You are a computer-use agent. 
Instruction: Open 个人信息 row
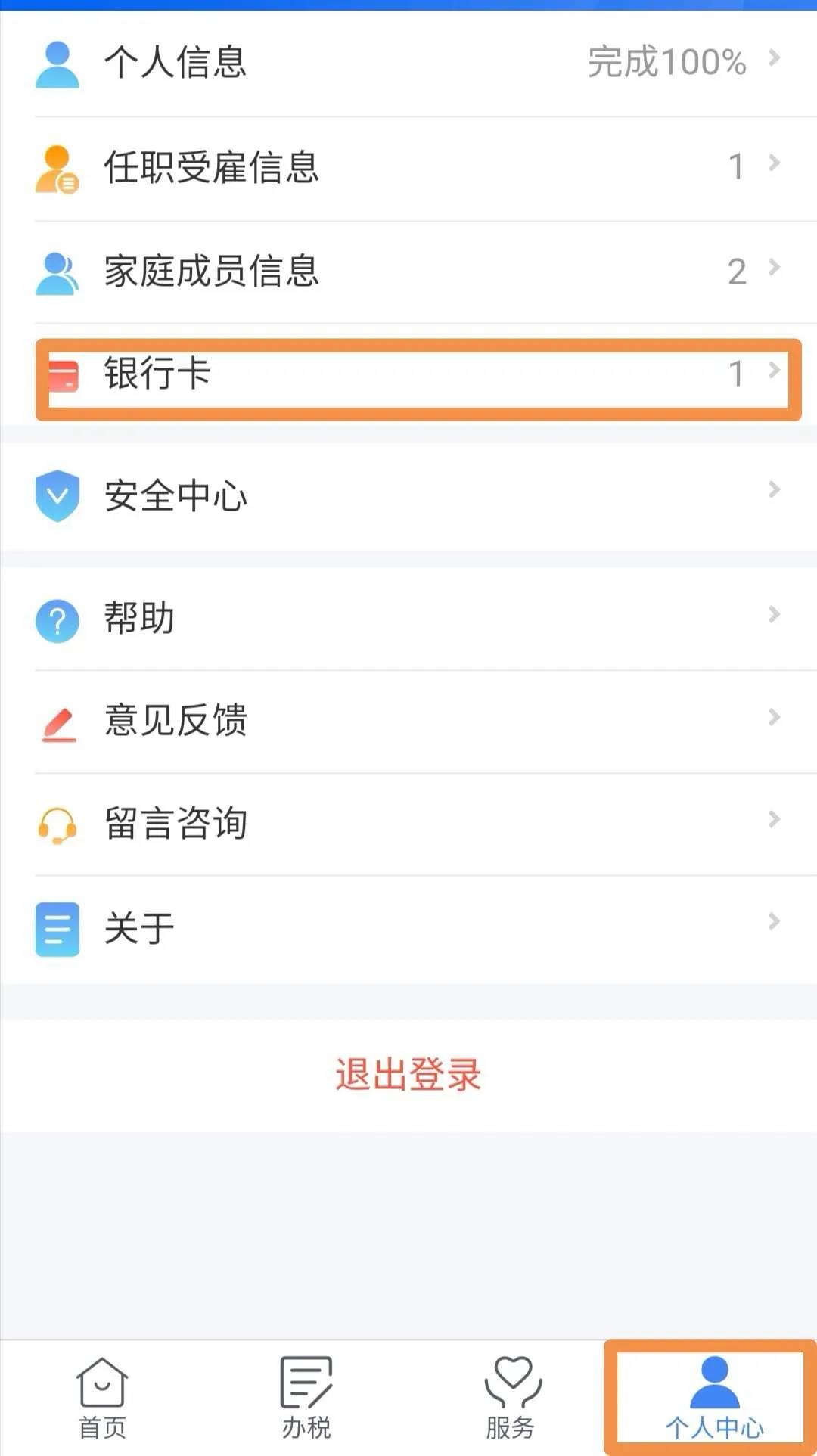coord(408,64)
